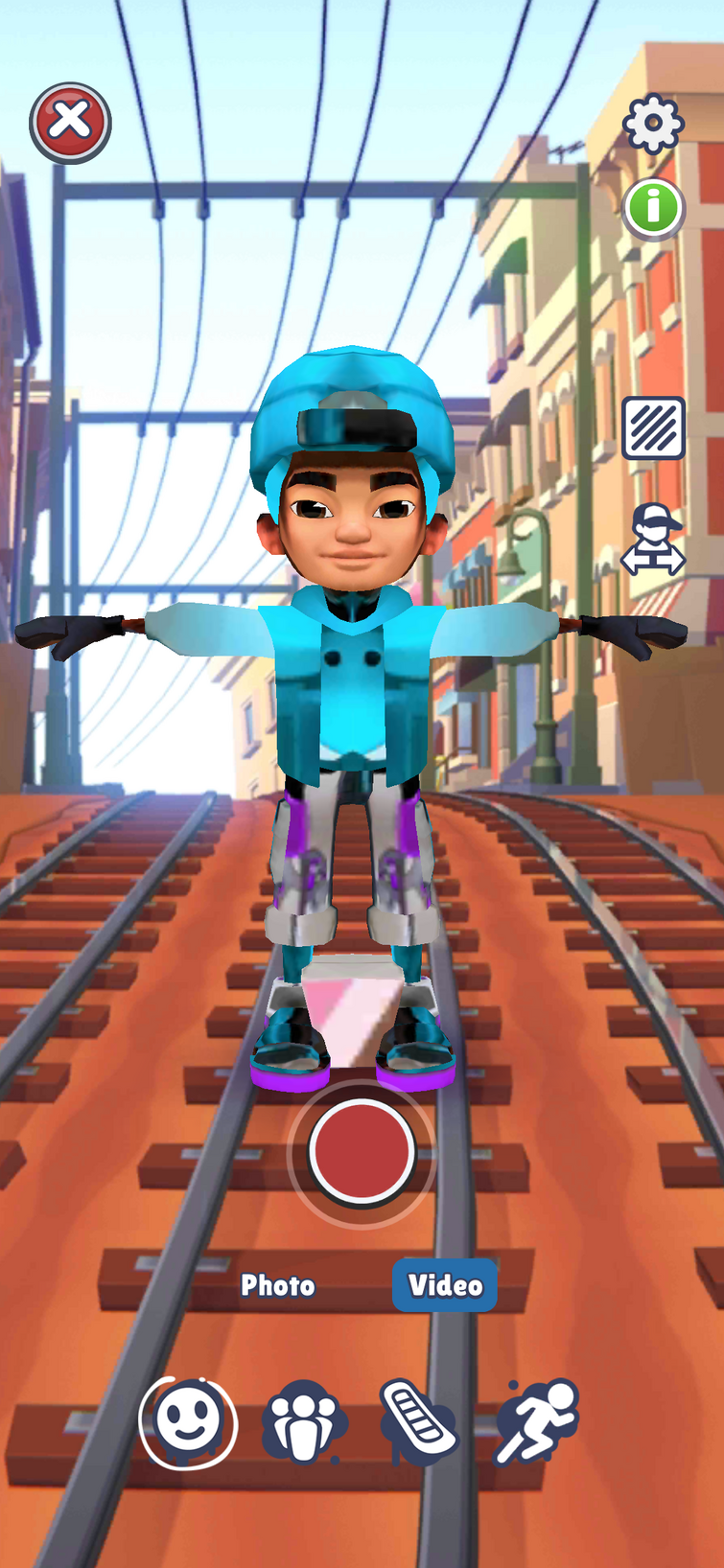Tap the character resize arrows icon
The height and width of the screenshot is (1568, 724).
(x=653, y=542)
